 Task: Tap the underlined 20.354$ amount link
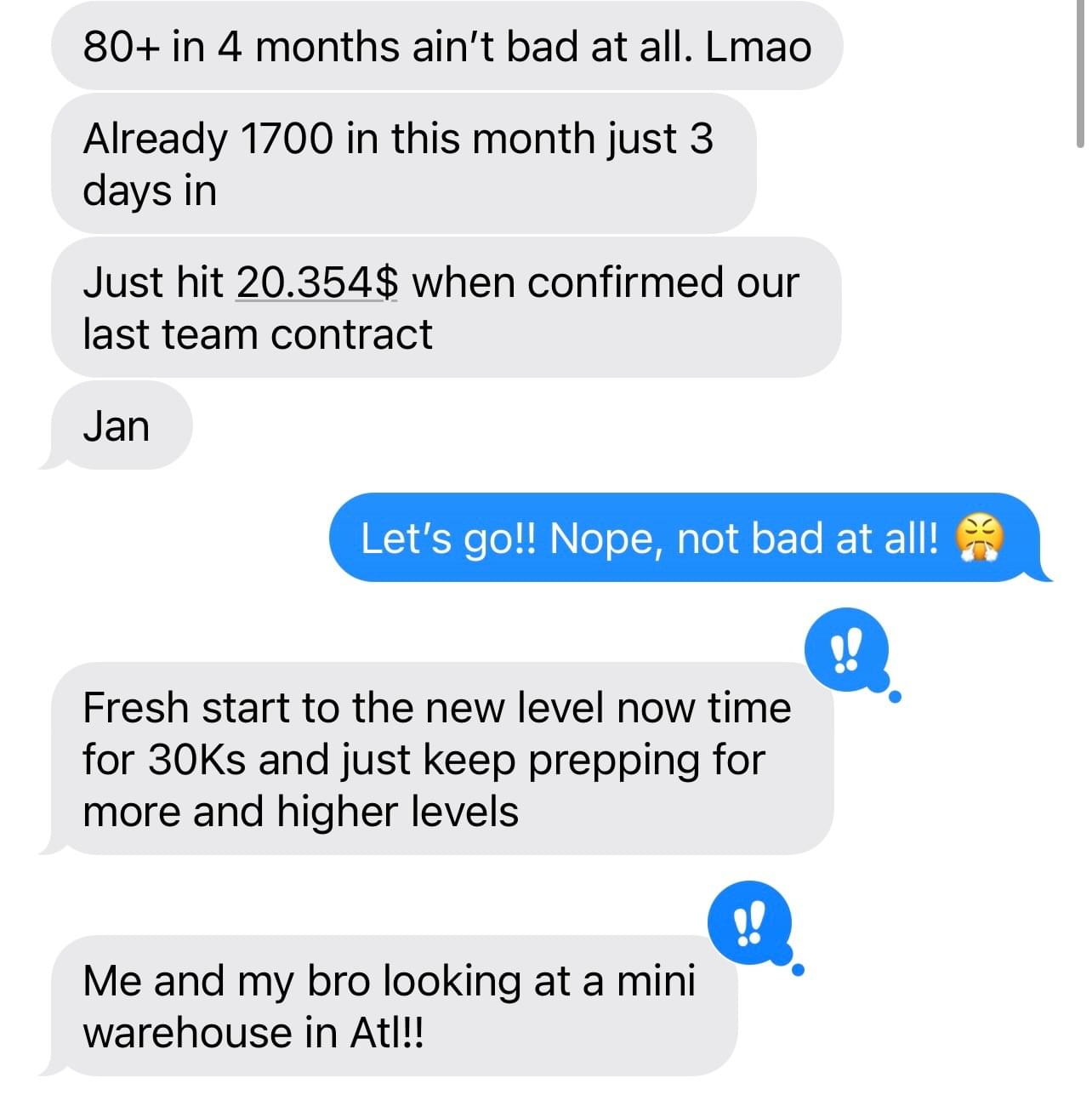pos(316,282)
